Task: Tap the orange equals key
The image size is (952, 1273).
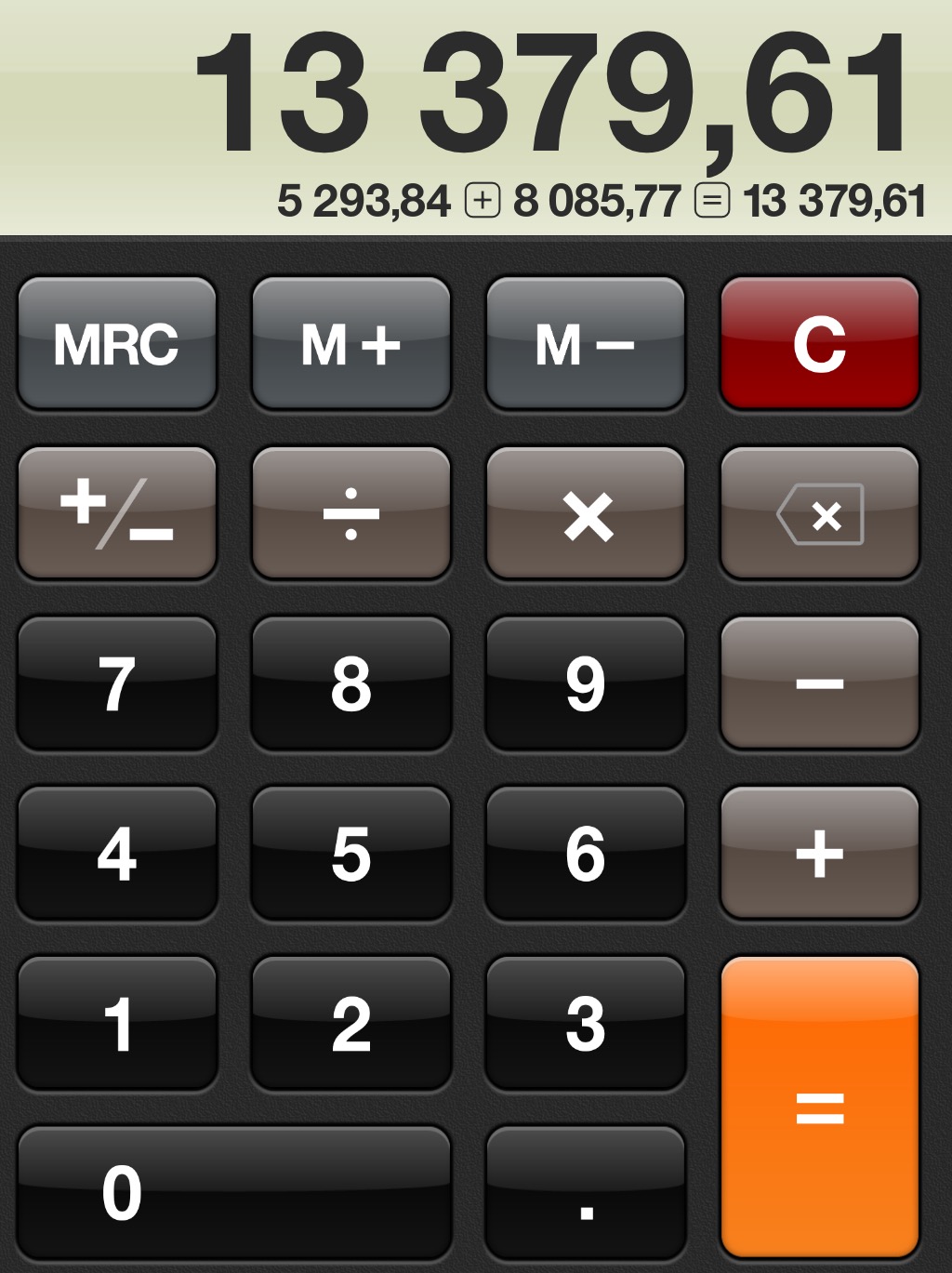Action: [x=820, y=1107]
